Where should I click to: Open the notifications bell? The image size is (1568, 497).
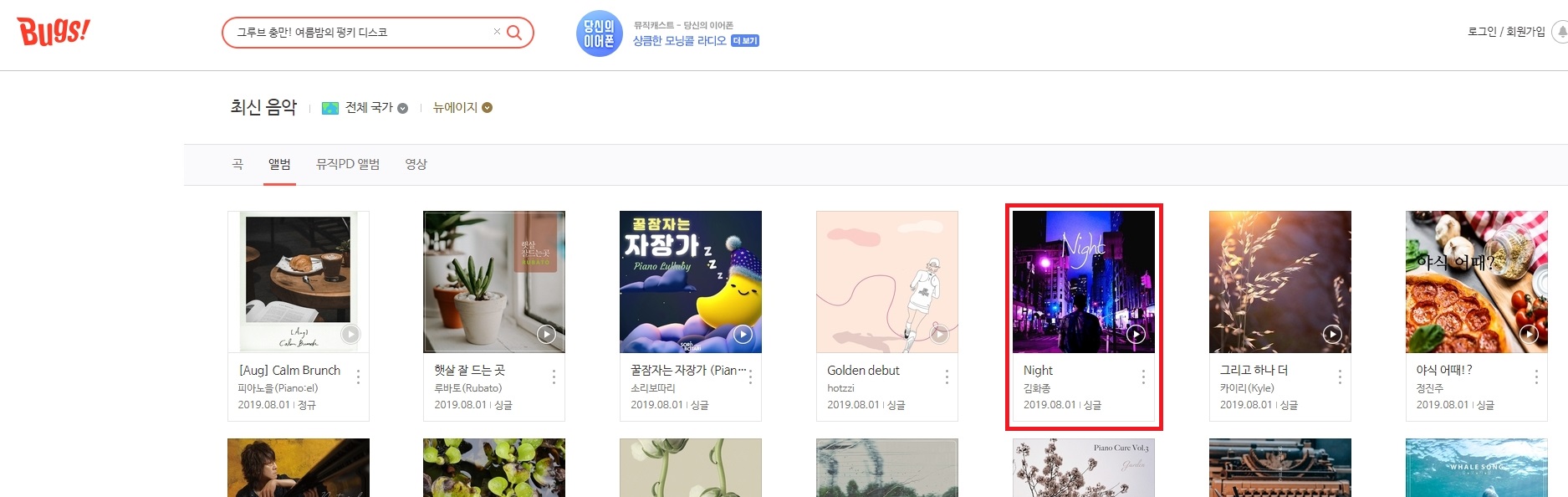1560,32
